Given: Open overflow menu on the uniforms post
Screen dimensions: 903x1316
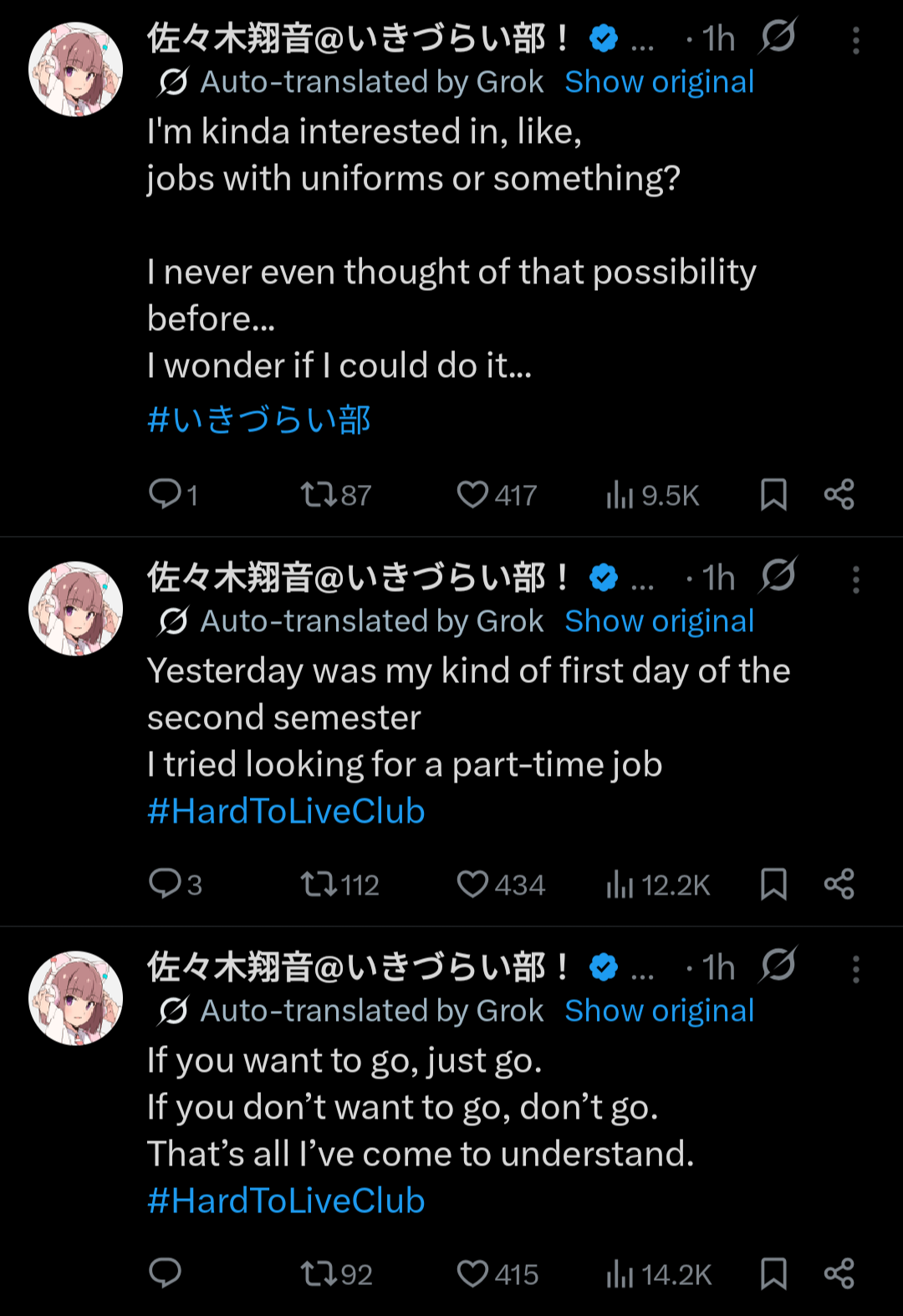Looking at the screenshot, I should point(855,40).
